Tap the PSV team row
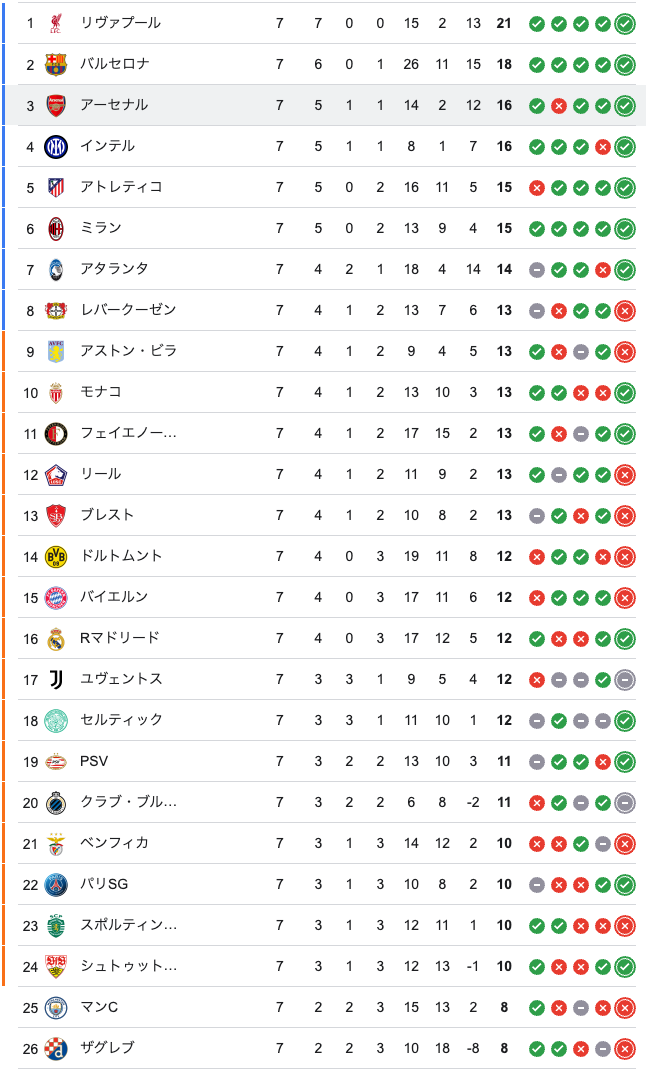Viewport: 646px width, 1071px height. tap(326, 761)
